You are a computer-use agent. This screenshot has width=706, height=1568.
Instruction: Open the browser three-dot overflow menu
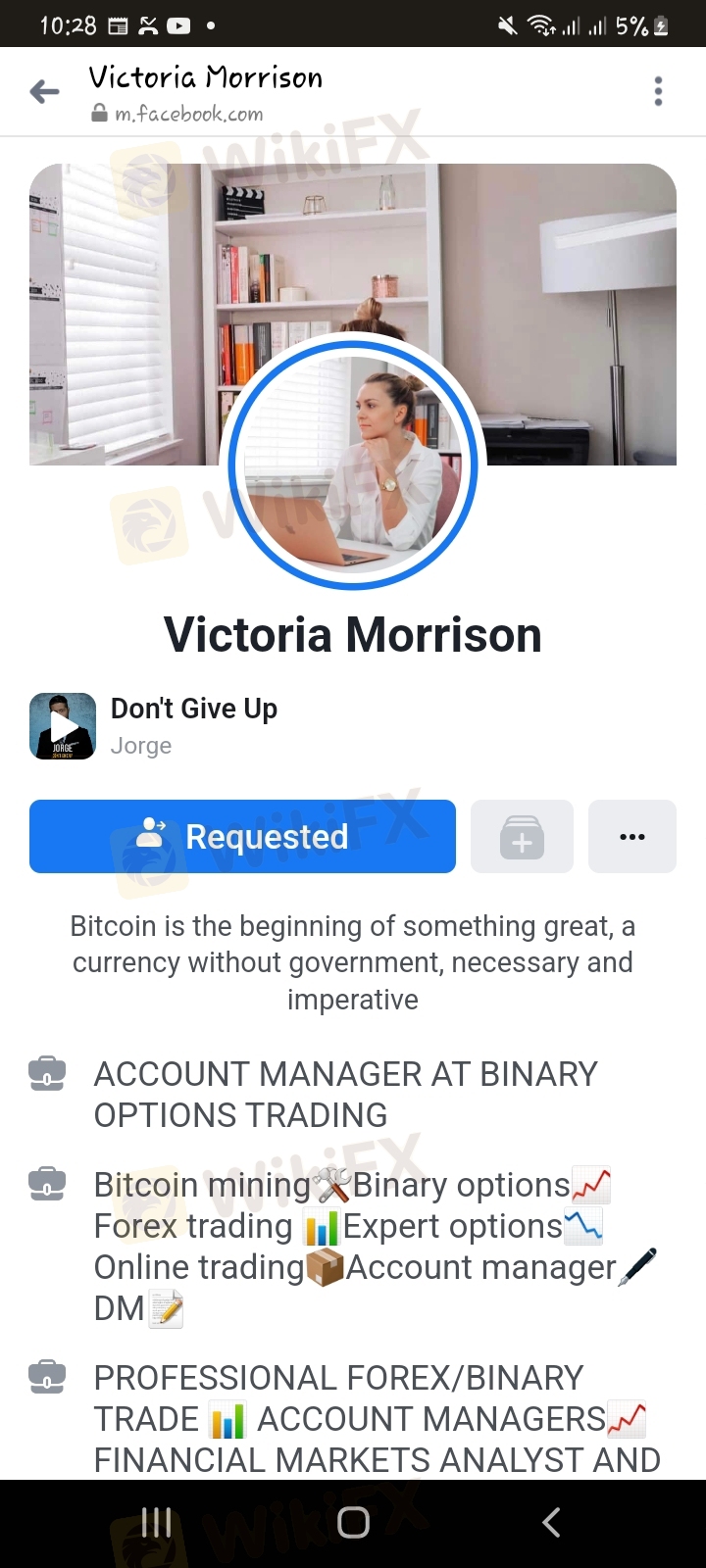pyautogui.click(x=658, y=91)
